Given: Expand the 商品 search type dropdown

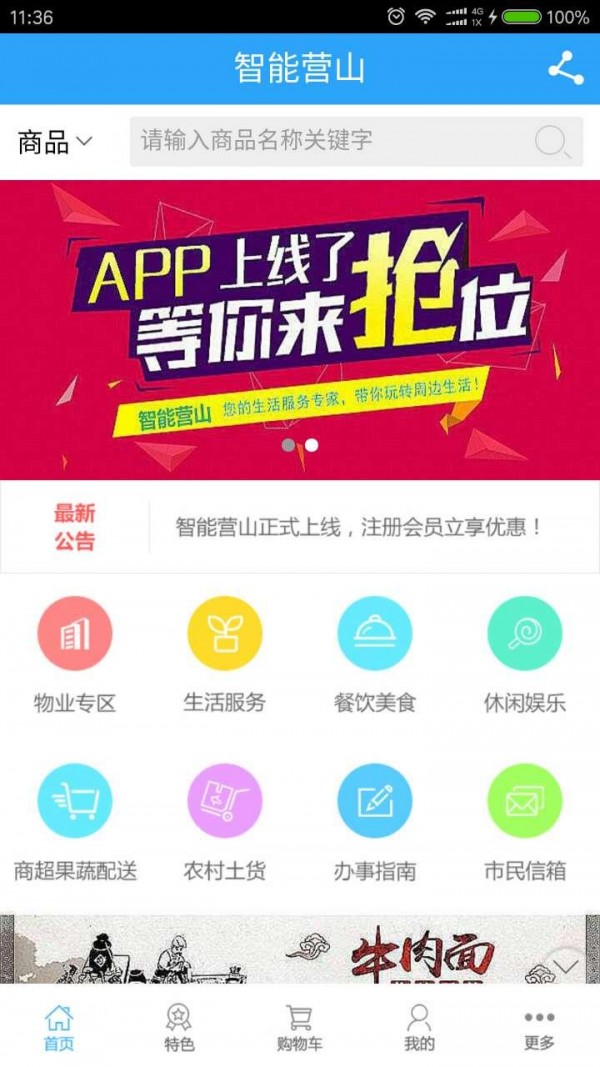Looking at the screenshot, I should pos(55,142).
